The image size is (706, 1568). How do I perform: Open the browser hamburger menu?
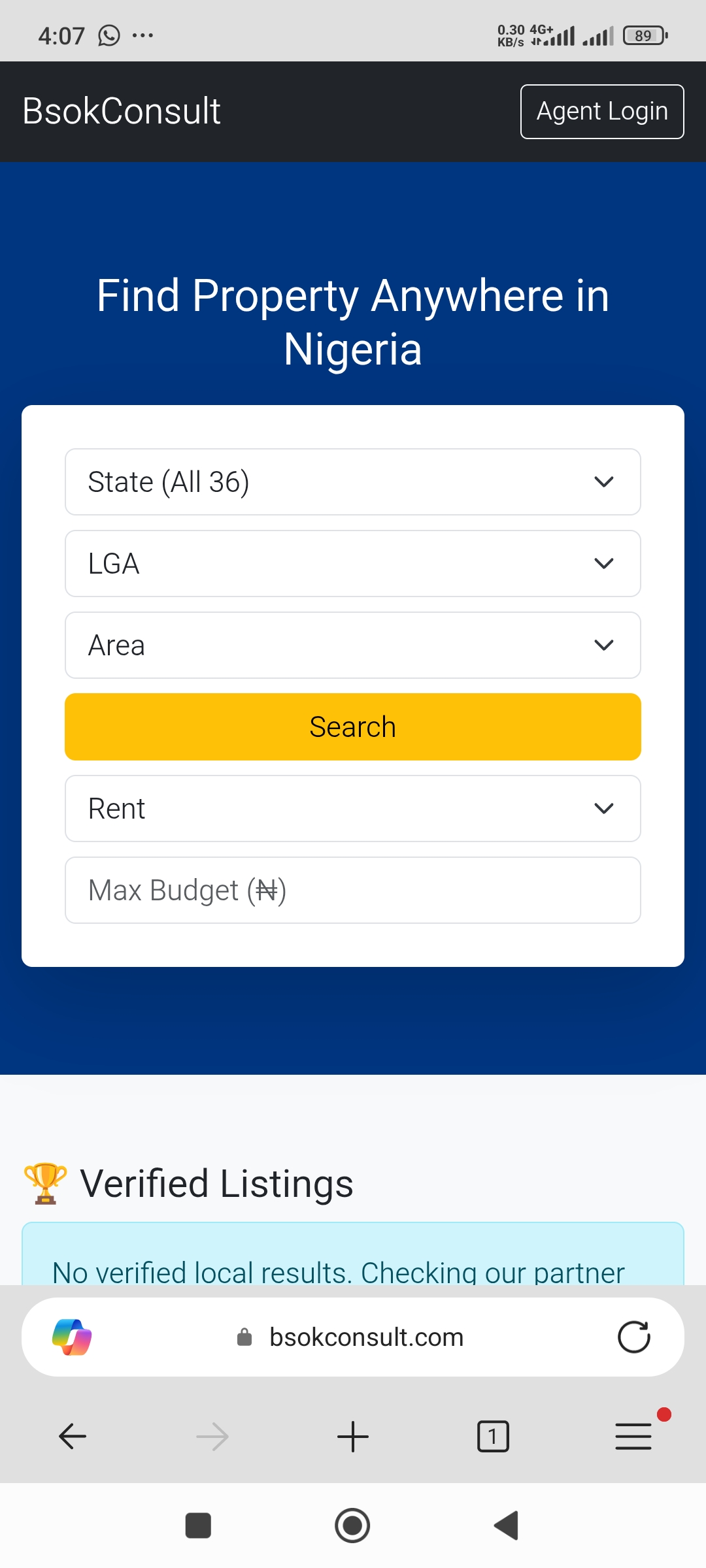(633, 1437)
